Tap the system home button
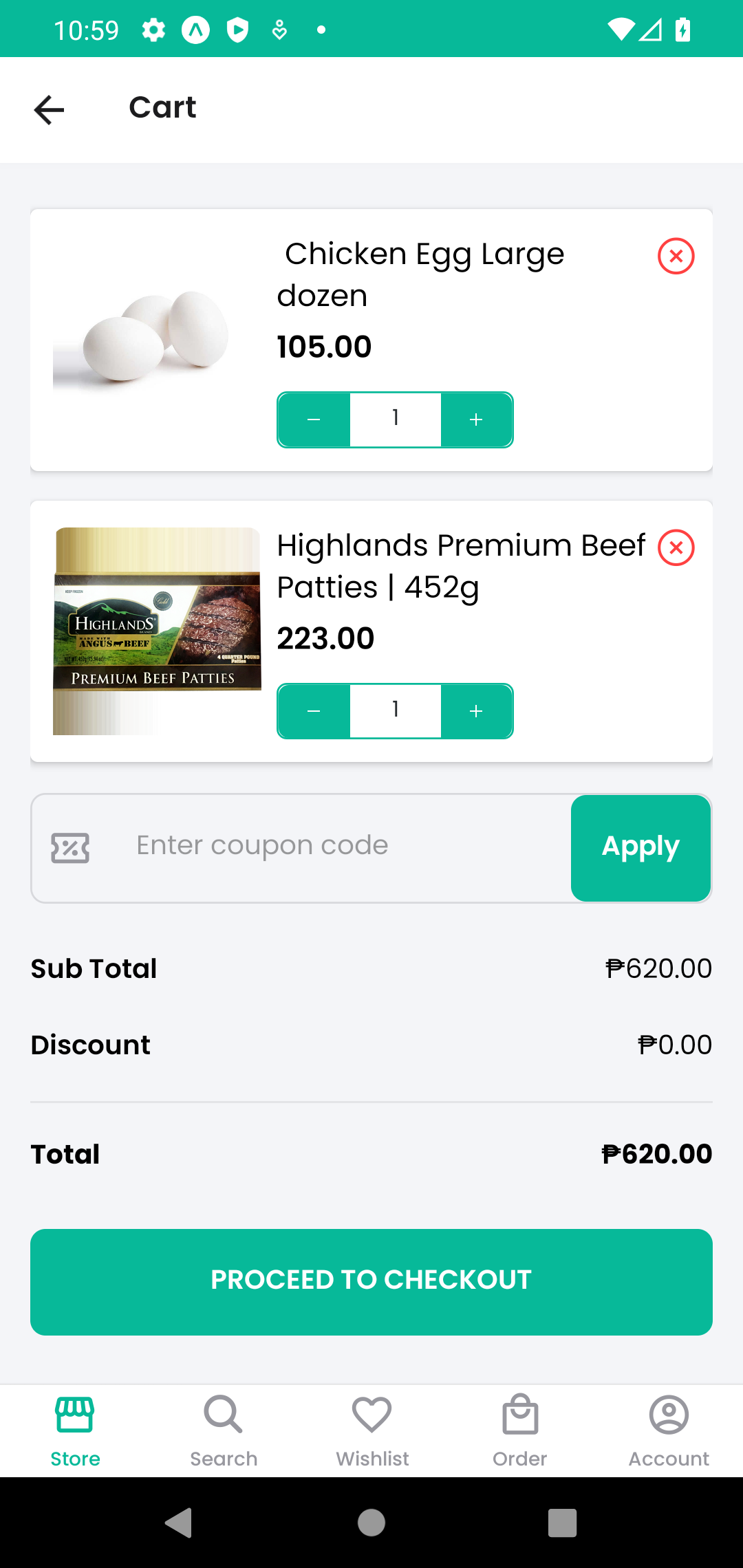Viewport: 743px width, 1568px height. (371, 1523)
